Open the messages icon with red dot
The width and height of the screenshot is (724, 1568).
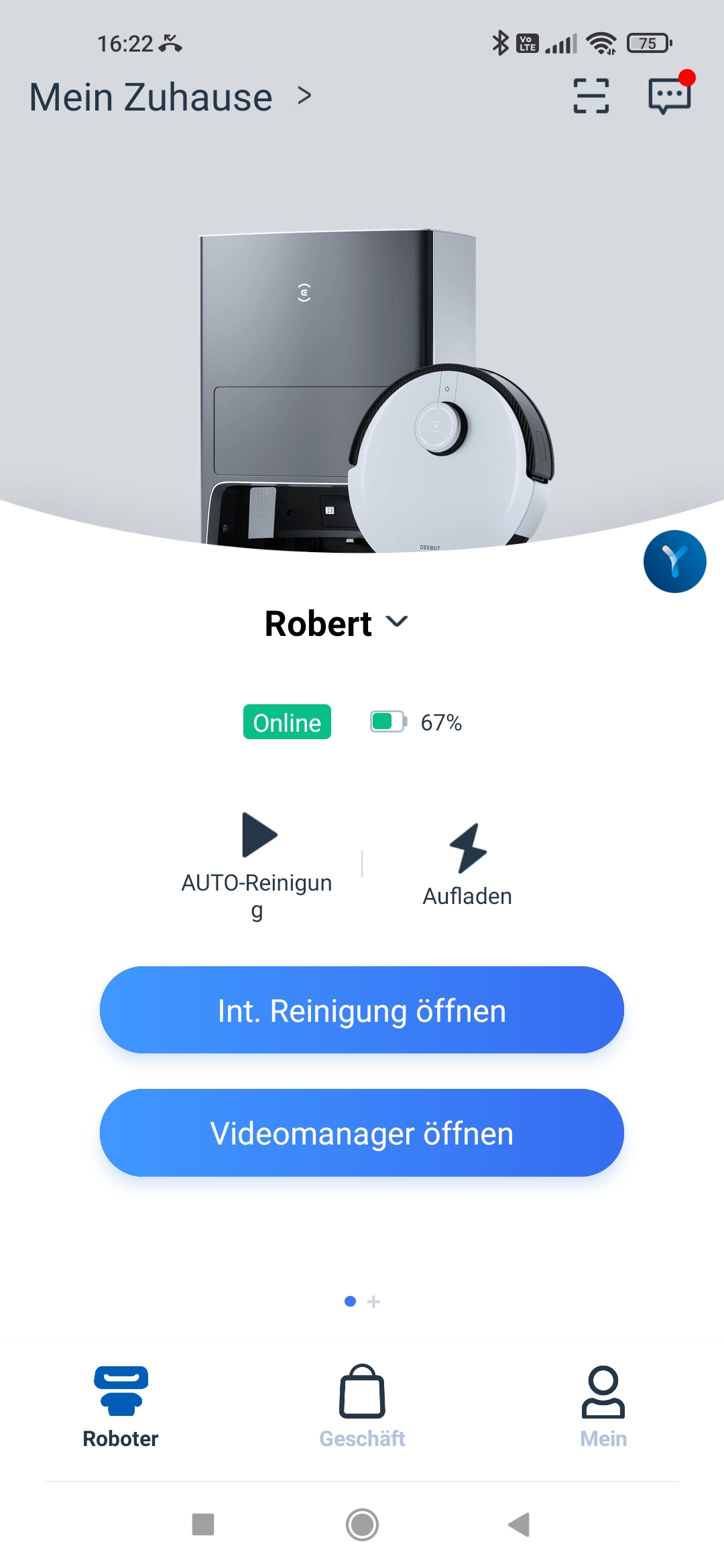click(x=670, y=94)
